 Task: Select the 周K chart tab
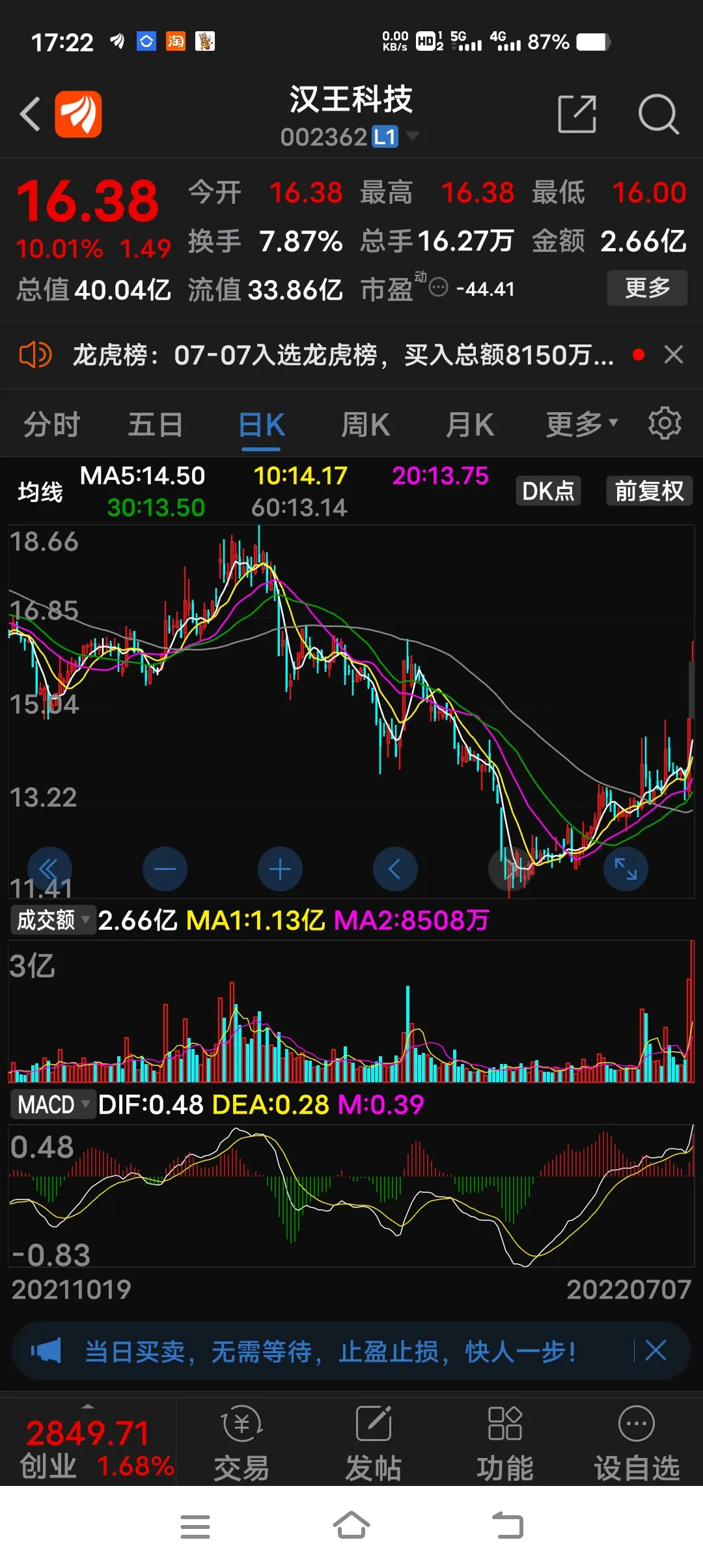[x=365, y=425]
